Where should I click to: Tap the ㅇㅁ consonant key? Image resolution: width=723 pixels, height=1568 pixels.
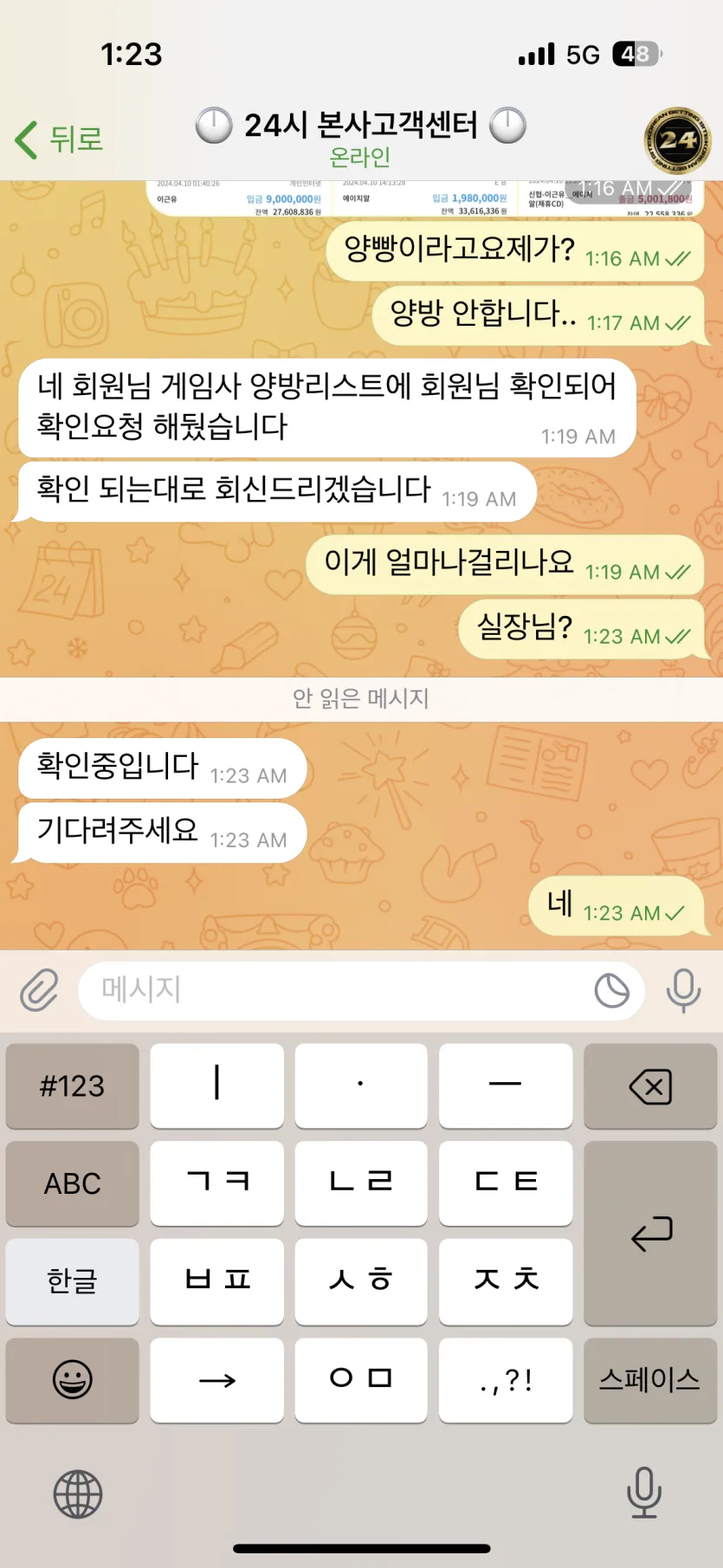click(361, 1379)
